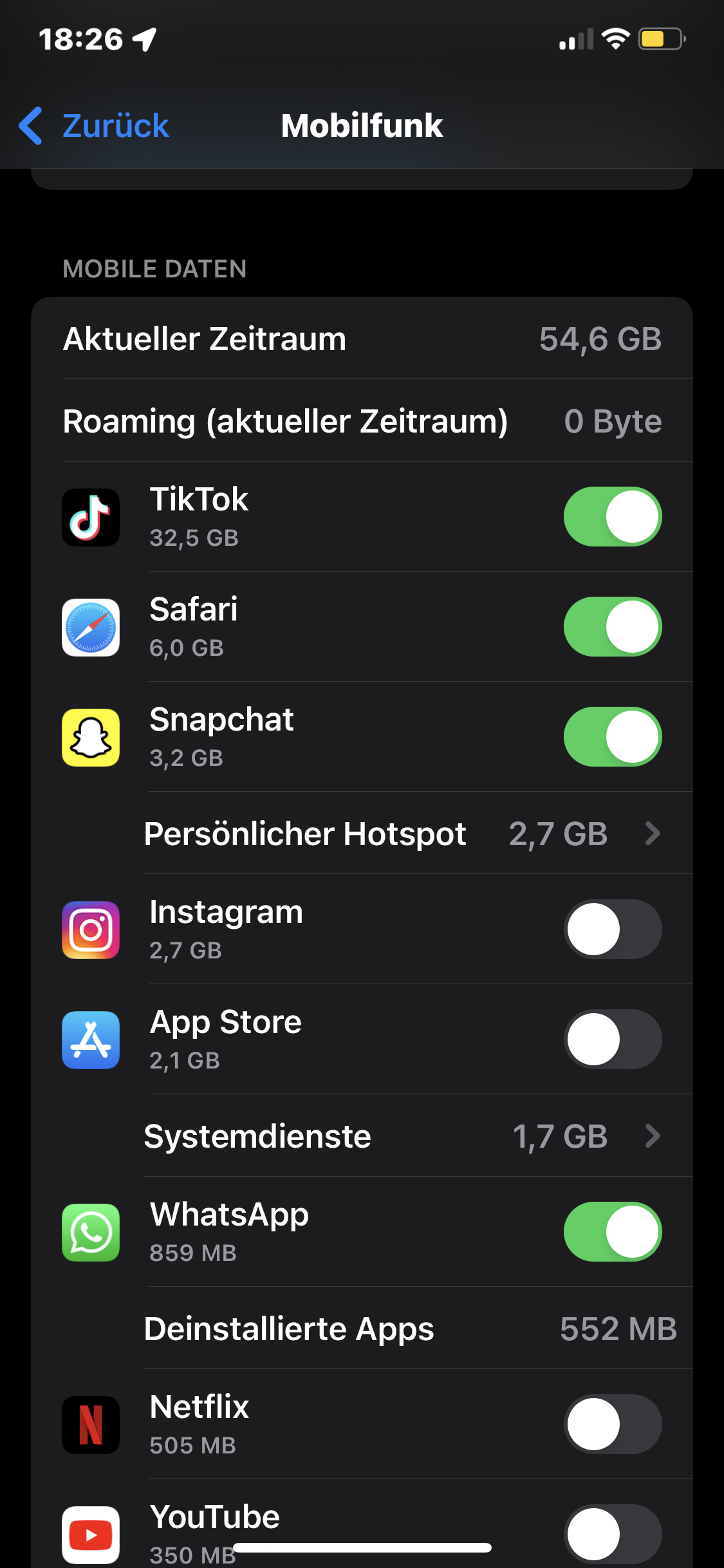Disable mobile data for TikTok
The image size is (724, 1568).
[x=612, y=516]
